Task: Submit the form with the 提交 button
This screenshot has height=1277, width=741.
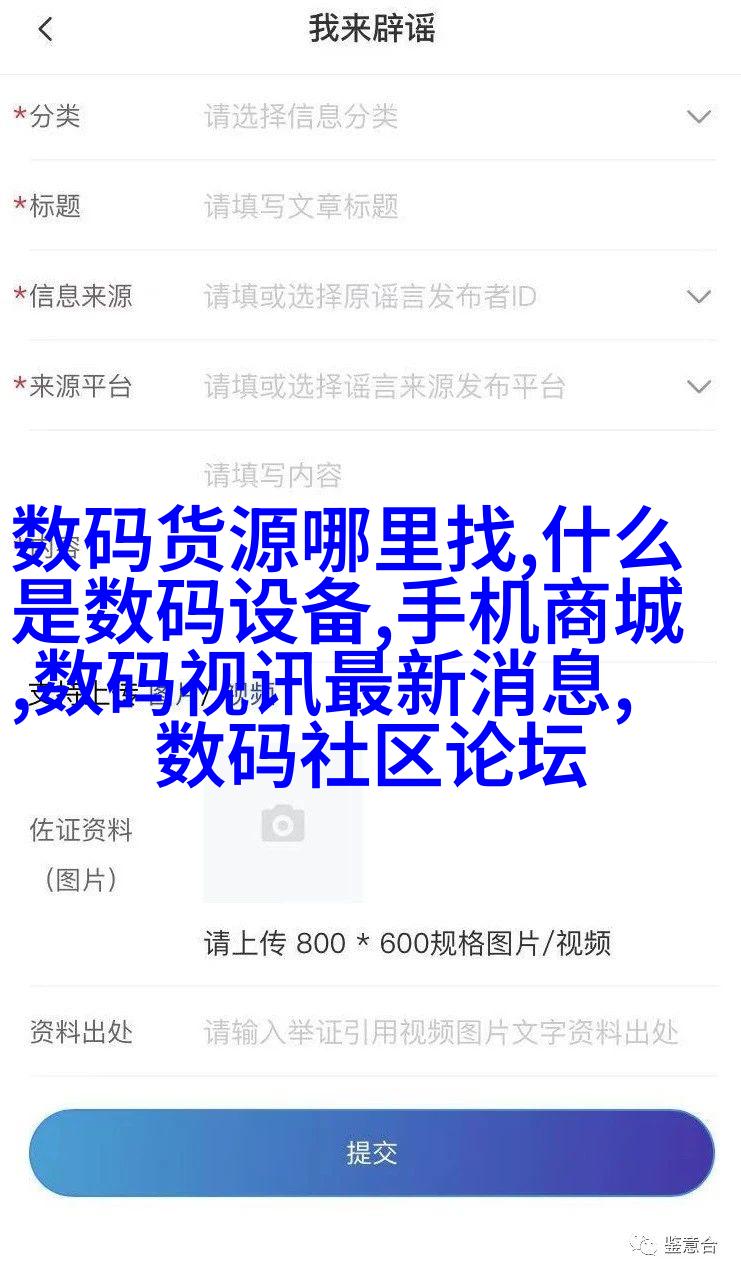Action: click(371, 1153)
